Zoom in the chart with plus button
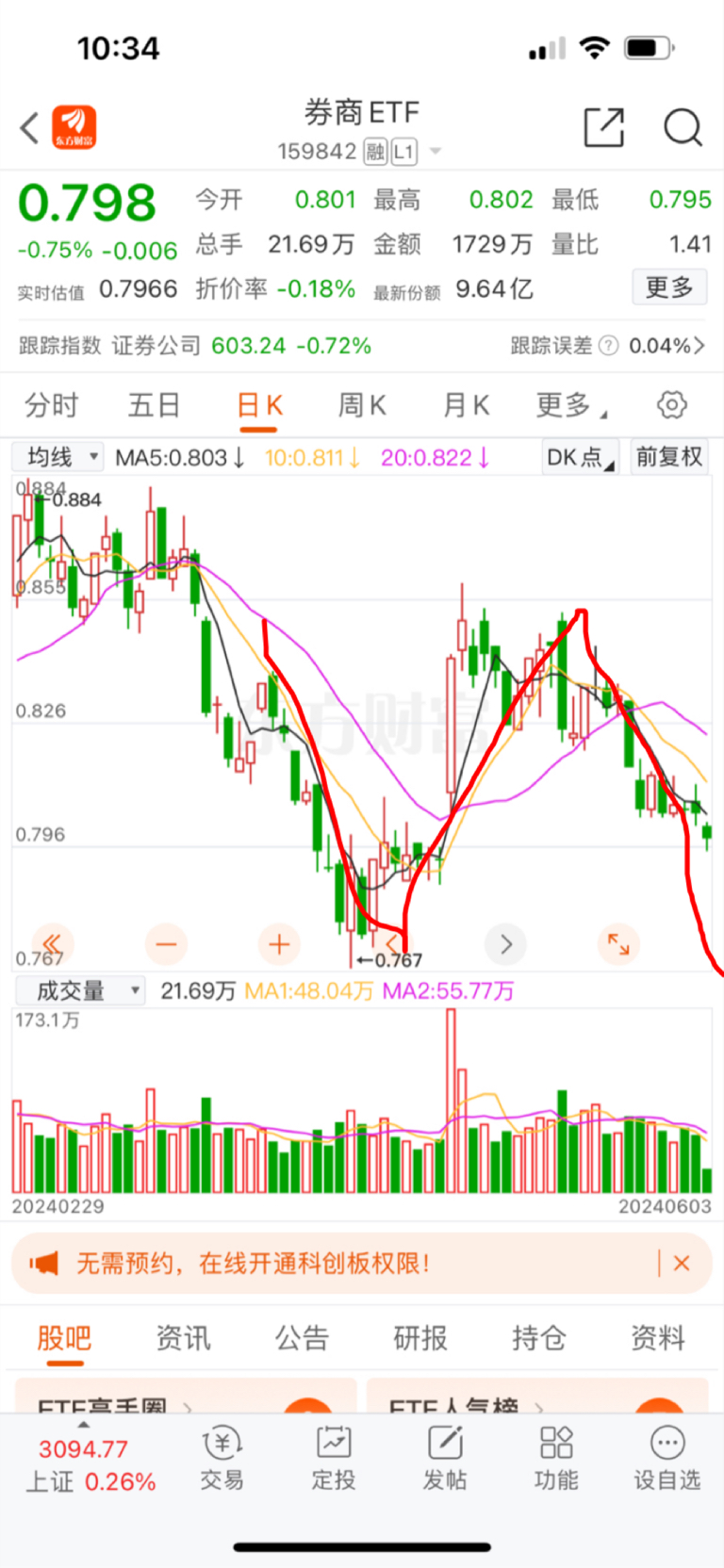Image resolution: width=724 pixels, height=1568 pixels. [279, 944]
